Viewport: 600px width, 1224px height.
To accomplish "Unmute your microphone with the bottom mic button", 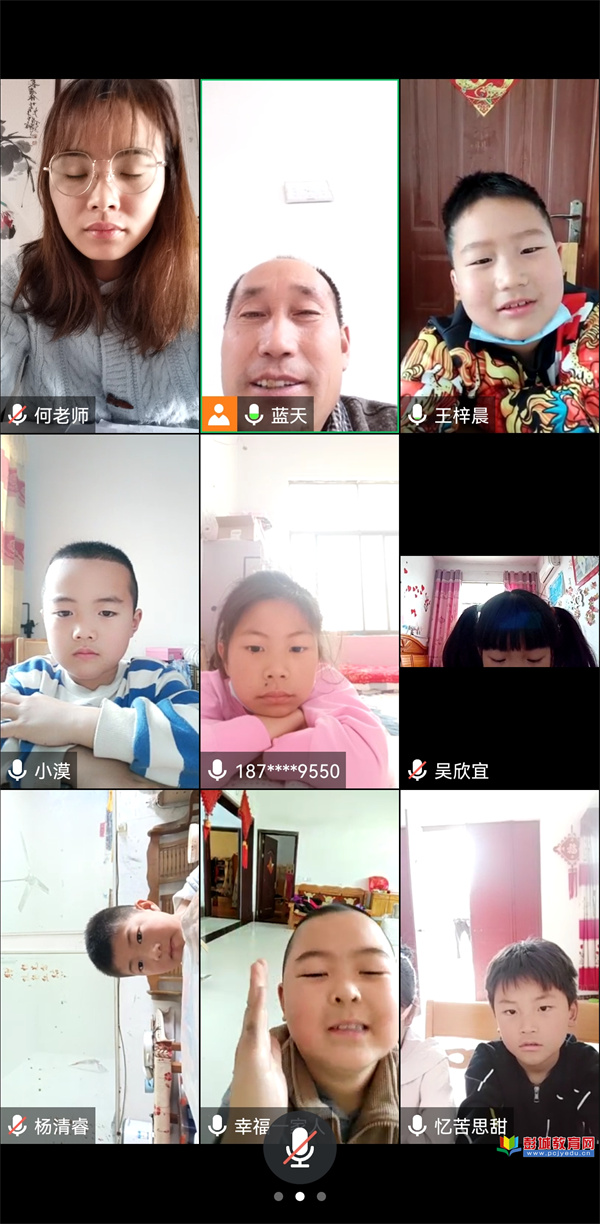I will click(299, 1147).
